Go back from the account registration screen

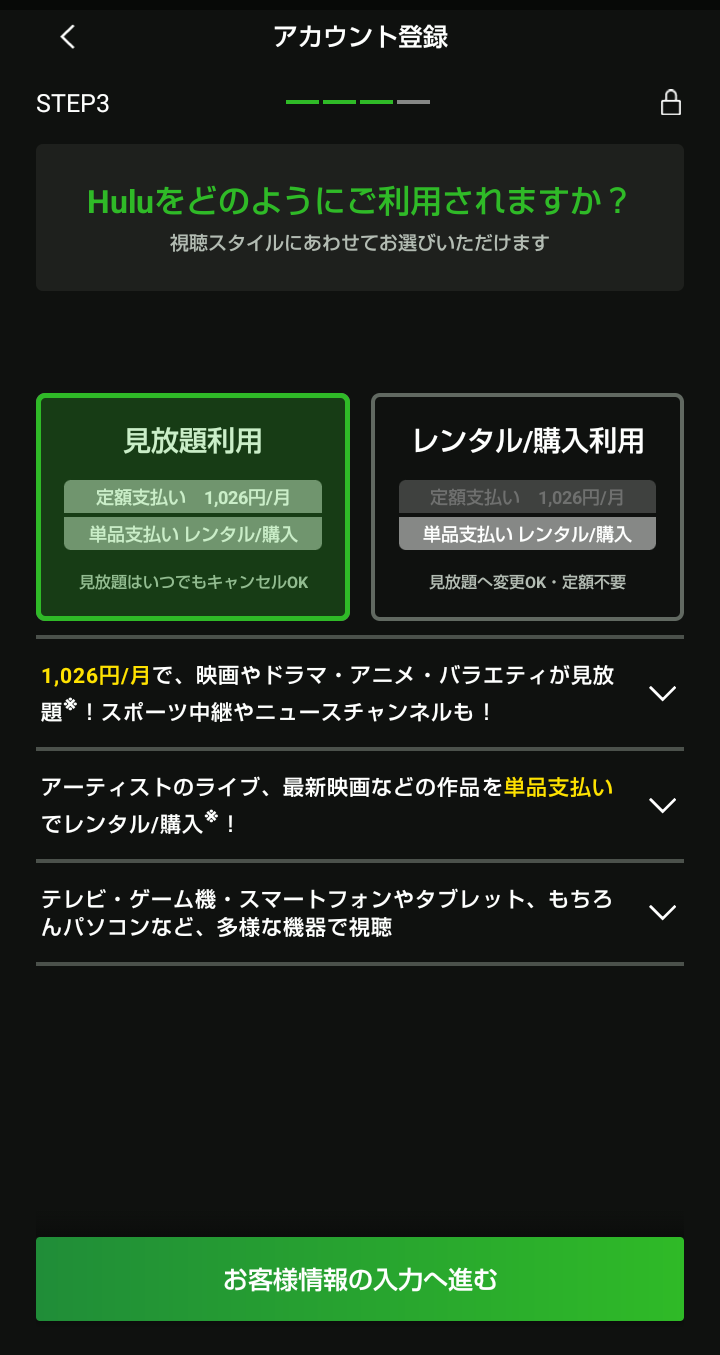click(67, 37)
